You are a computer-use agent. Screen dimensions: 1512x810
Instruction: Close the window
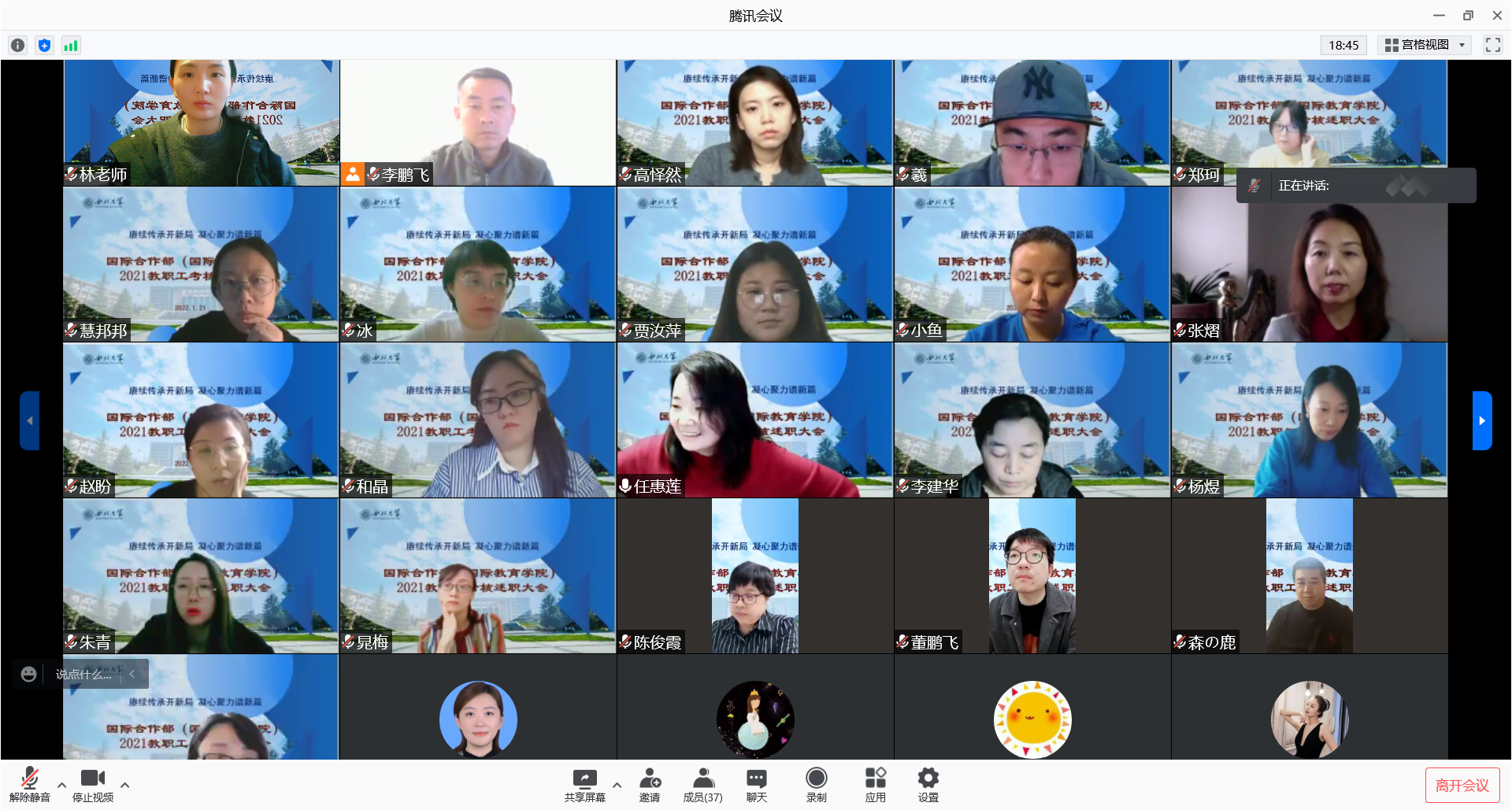1497,15
